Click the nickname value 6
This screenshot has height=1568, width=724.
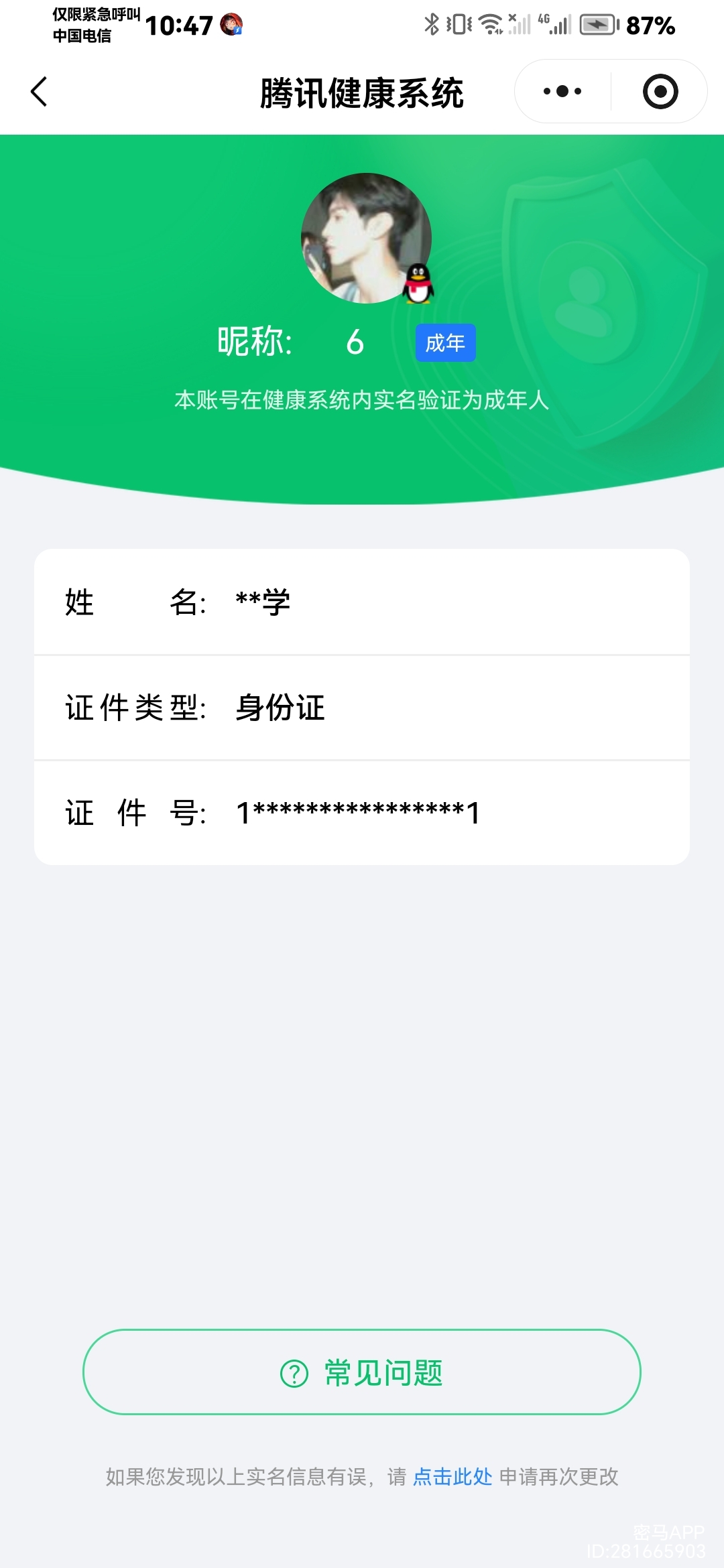[x=356, y=342]
